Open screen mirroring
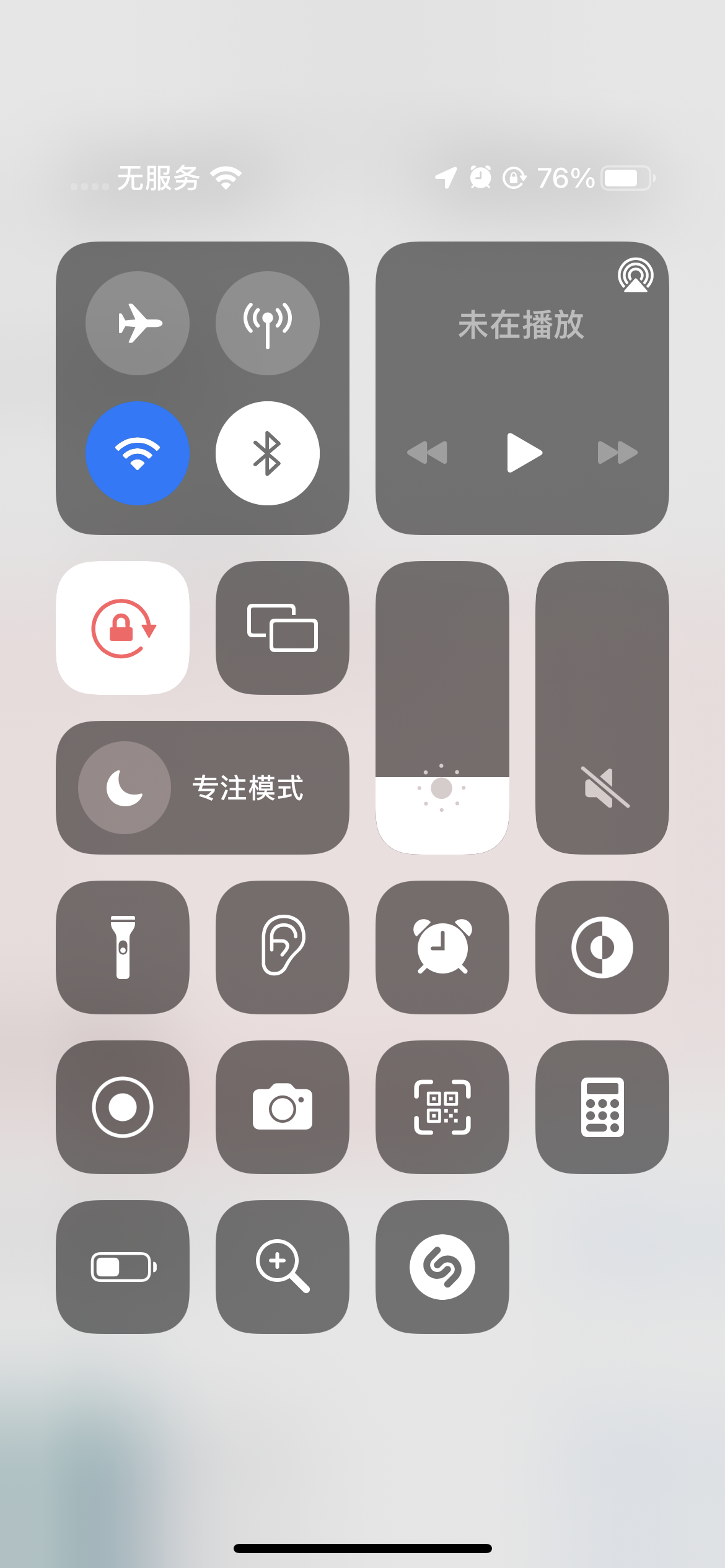The height and width of the screenshot is (1568, 725). [283, 628]
